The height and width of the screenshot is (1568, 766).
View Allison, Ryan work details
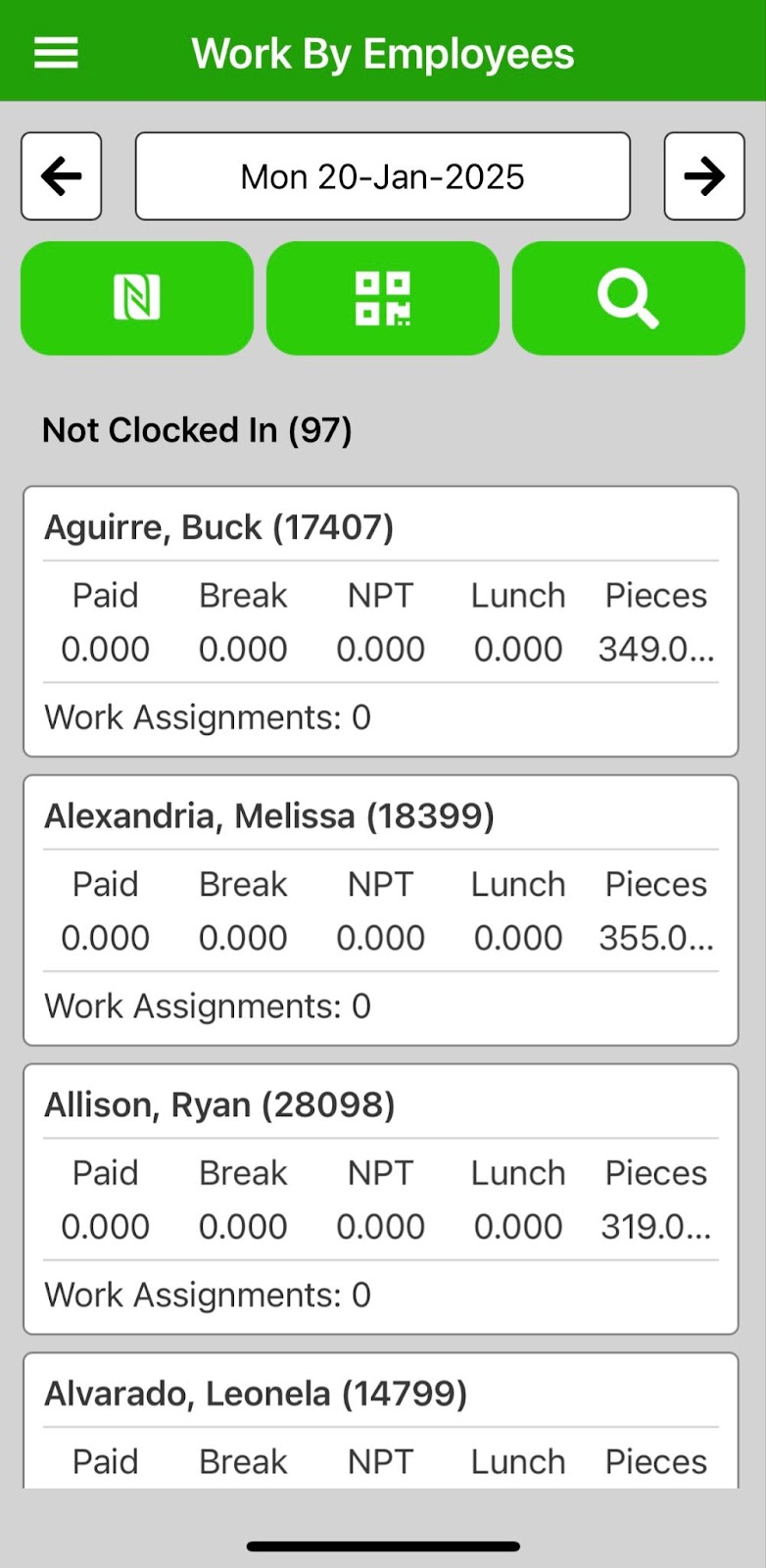pos(380,1199)
